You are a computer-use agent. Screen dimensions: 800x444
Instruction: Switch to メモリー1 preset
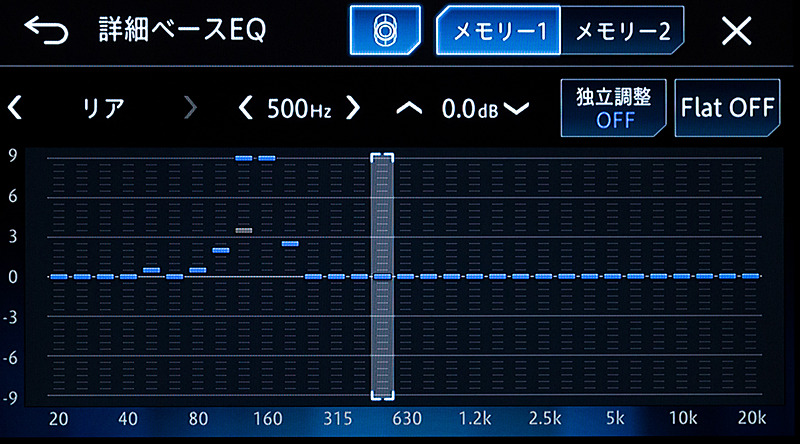tap(496, 31)
